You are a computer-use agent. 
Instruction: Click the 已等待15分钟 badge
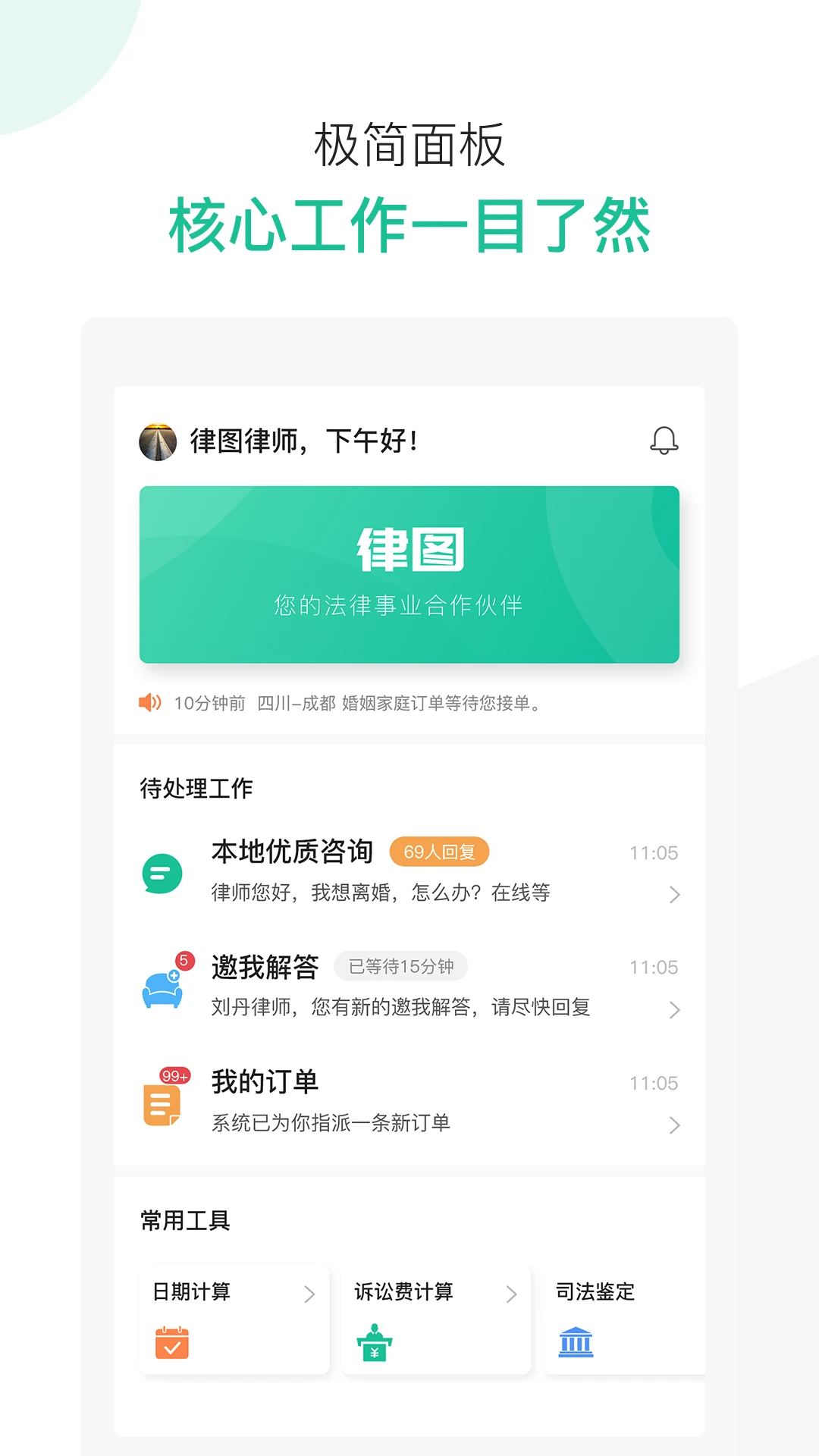point(400,966)
